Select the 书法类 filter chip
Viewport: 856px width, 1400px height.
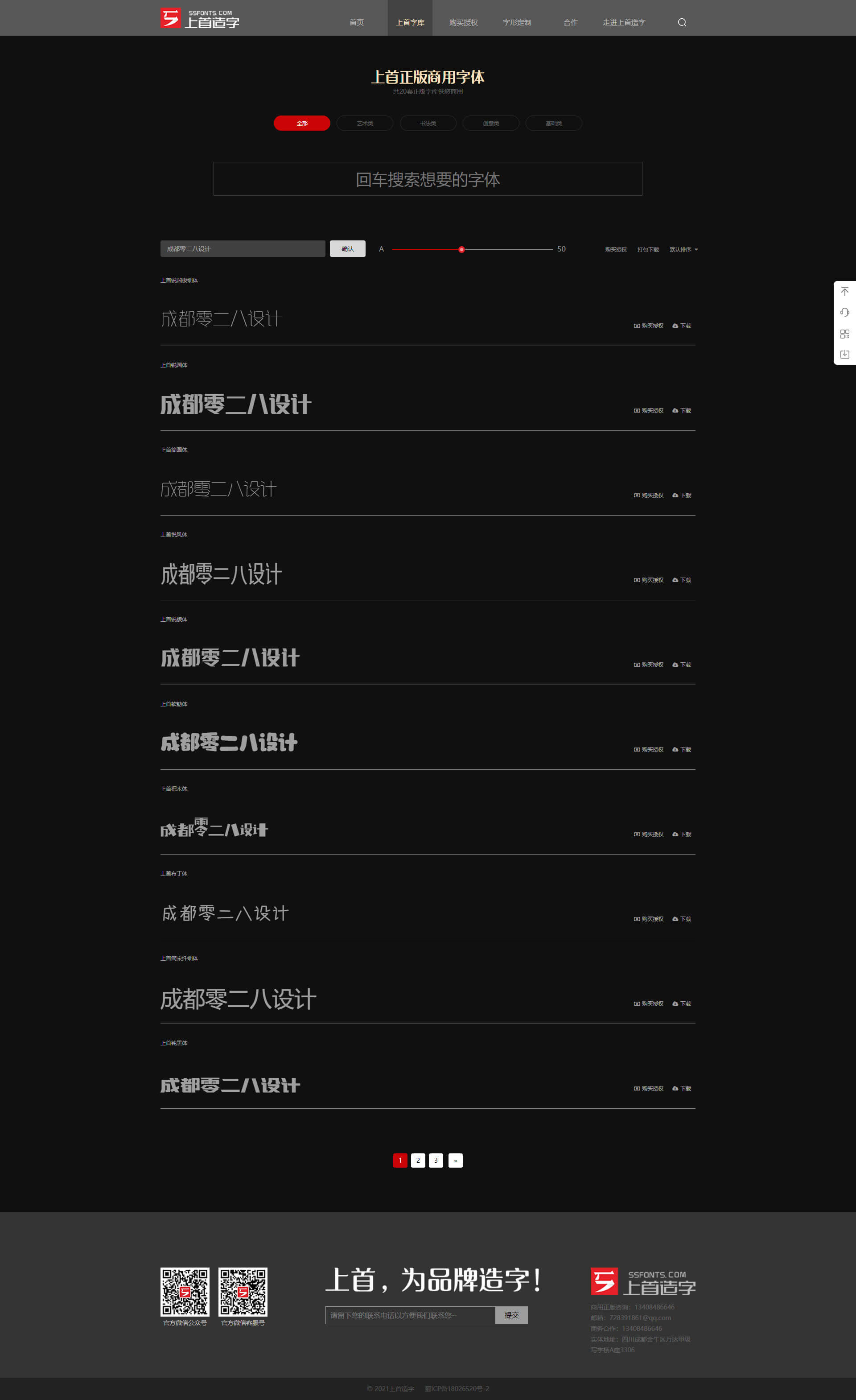[x=428, y=123]
